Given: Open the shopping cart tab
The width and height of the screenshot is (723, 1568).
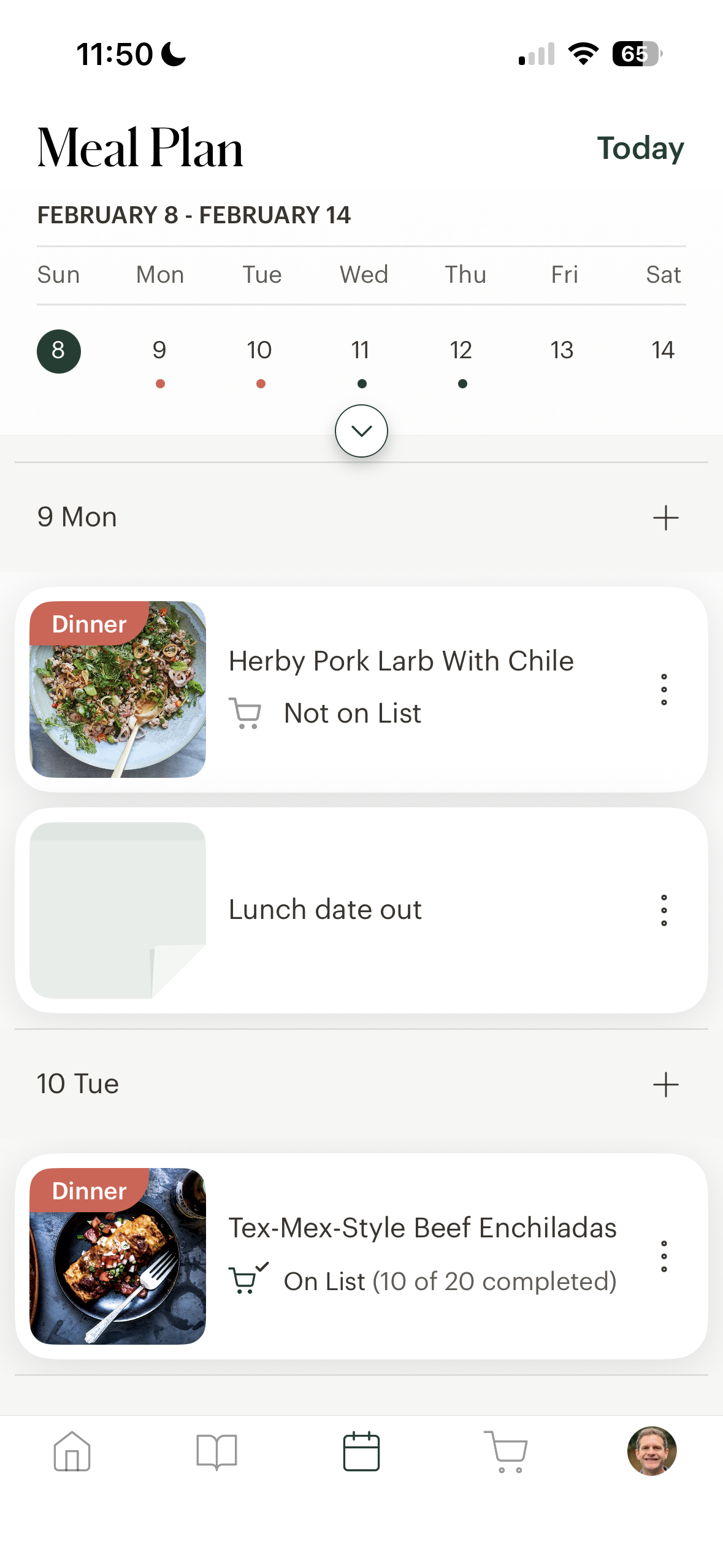Looking at the screenshot, I should 506,1451.
